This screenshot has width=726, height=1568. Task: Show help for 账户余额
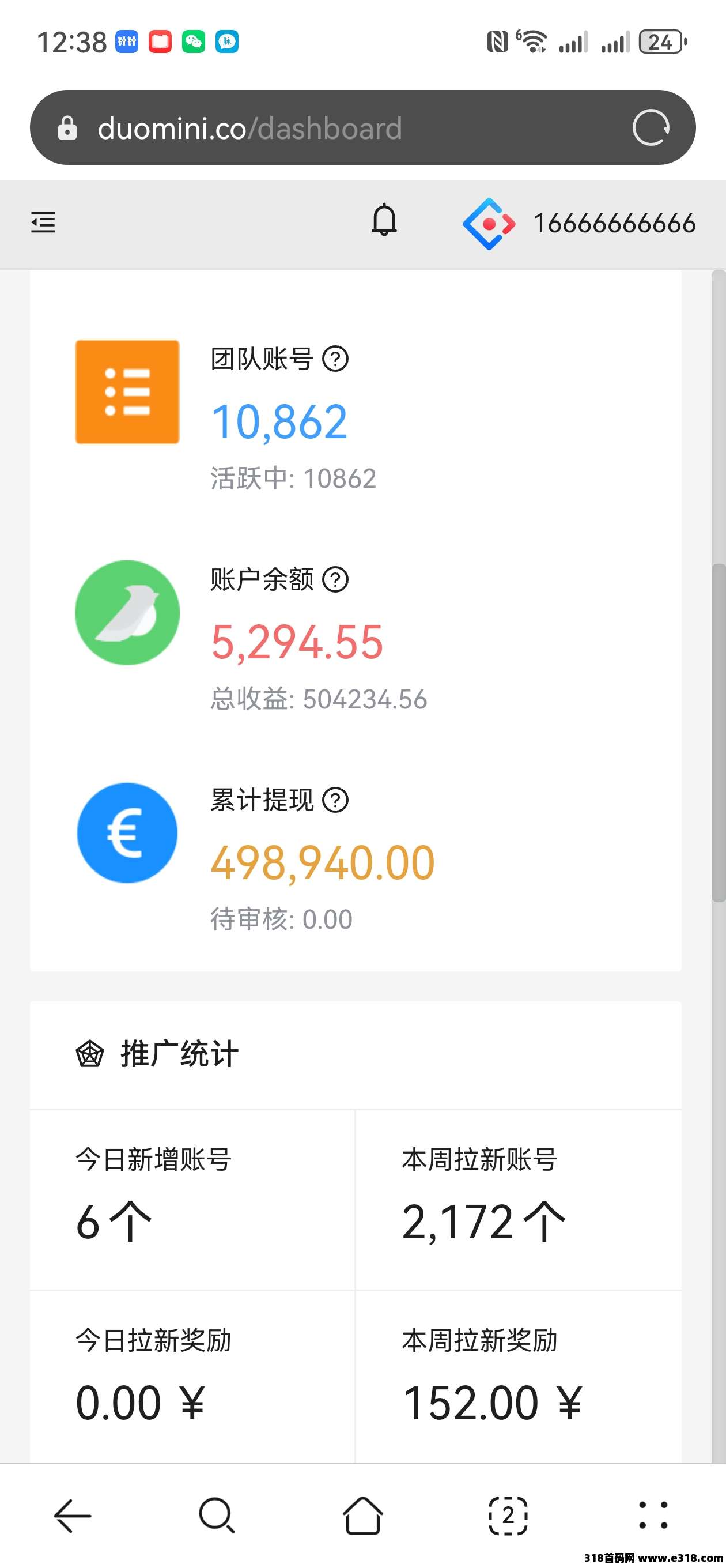pos(335,579)
